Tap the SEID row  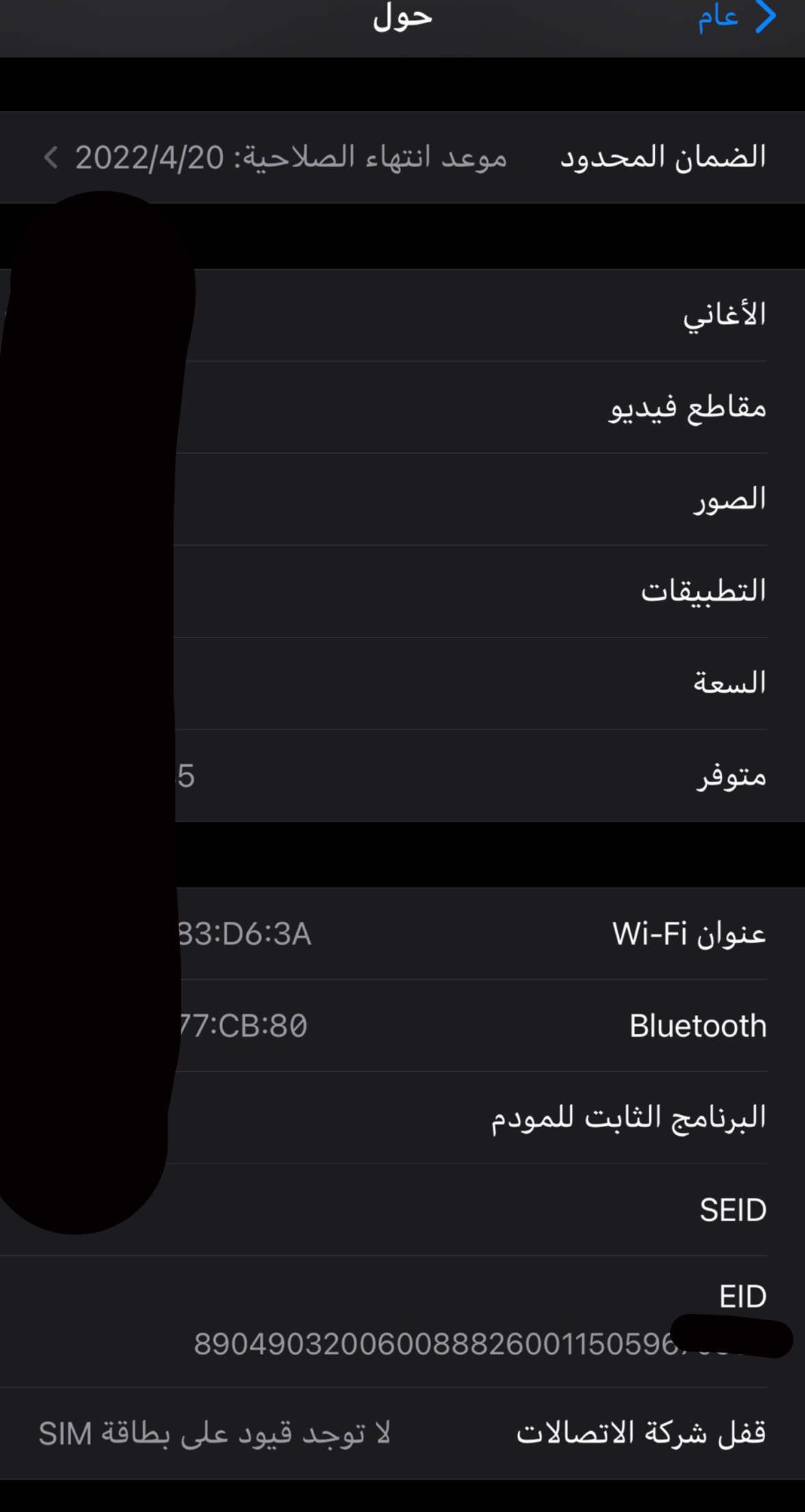point(402,1209)
